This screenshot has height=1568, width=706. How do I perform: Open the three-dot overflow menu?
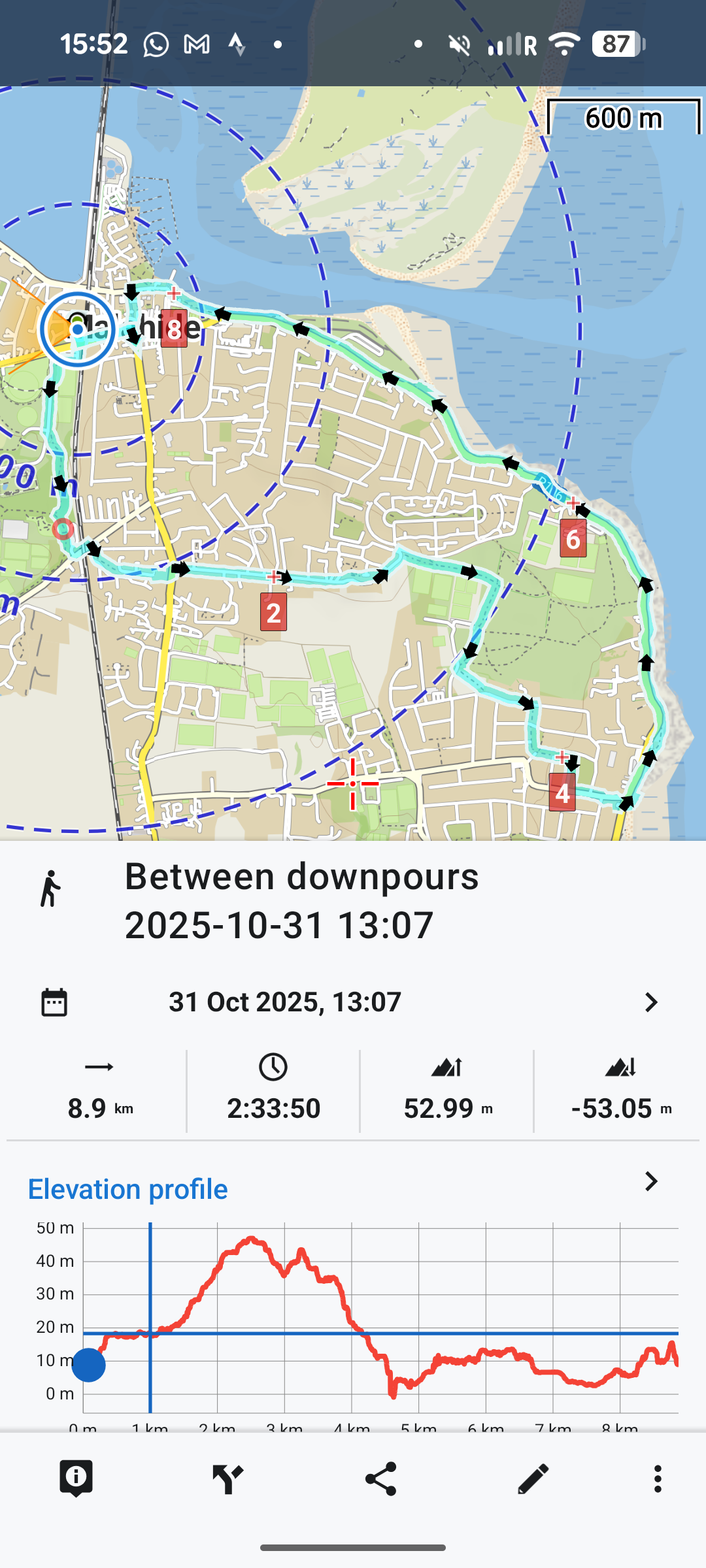[658, 1478]
